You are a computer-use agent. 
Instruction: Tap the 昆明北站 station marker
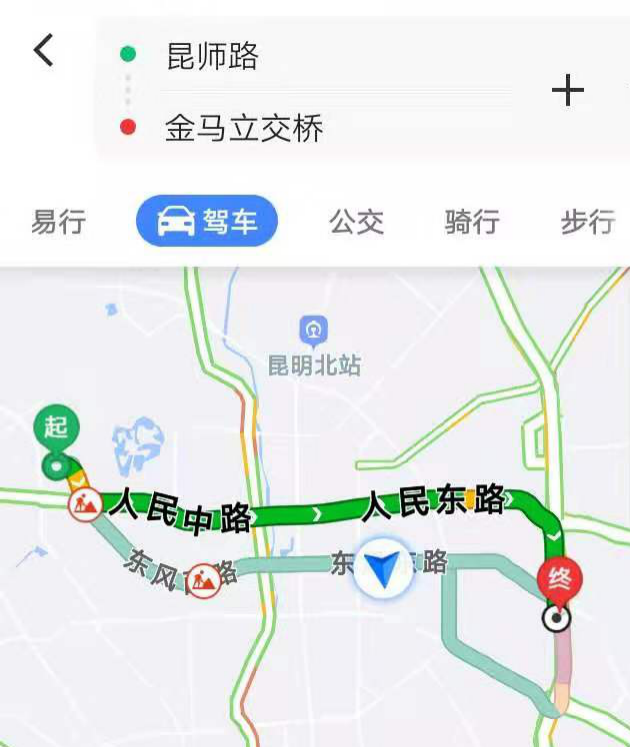(x=315, y=329)
